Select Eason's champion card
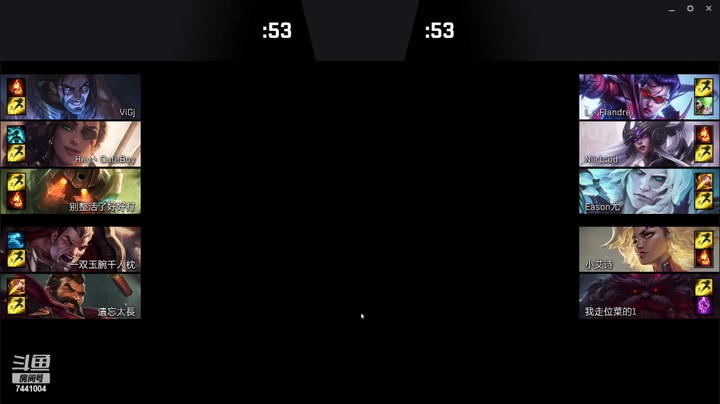 pyautogui.click(x=635, y=191)
